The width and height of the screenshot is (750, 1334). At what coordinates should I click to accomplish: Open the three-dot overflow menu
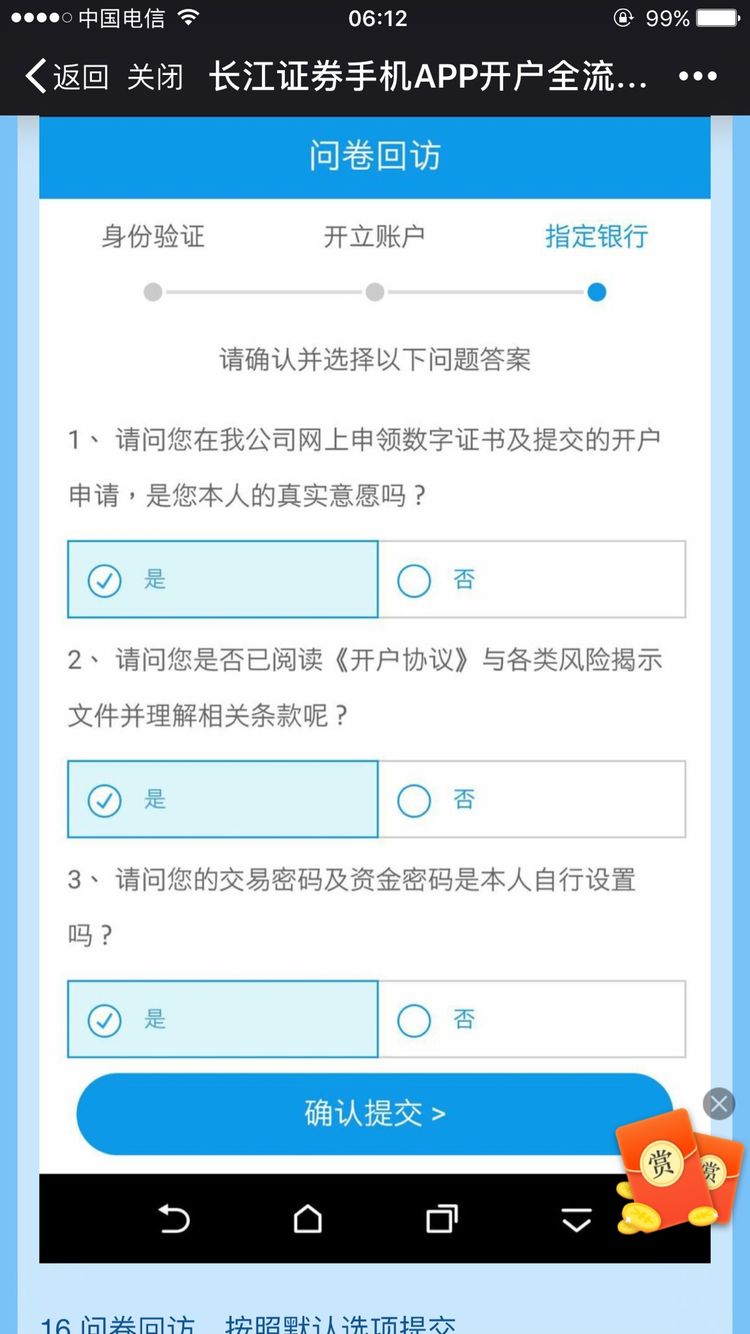point(697,77)
